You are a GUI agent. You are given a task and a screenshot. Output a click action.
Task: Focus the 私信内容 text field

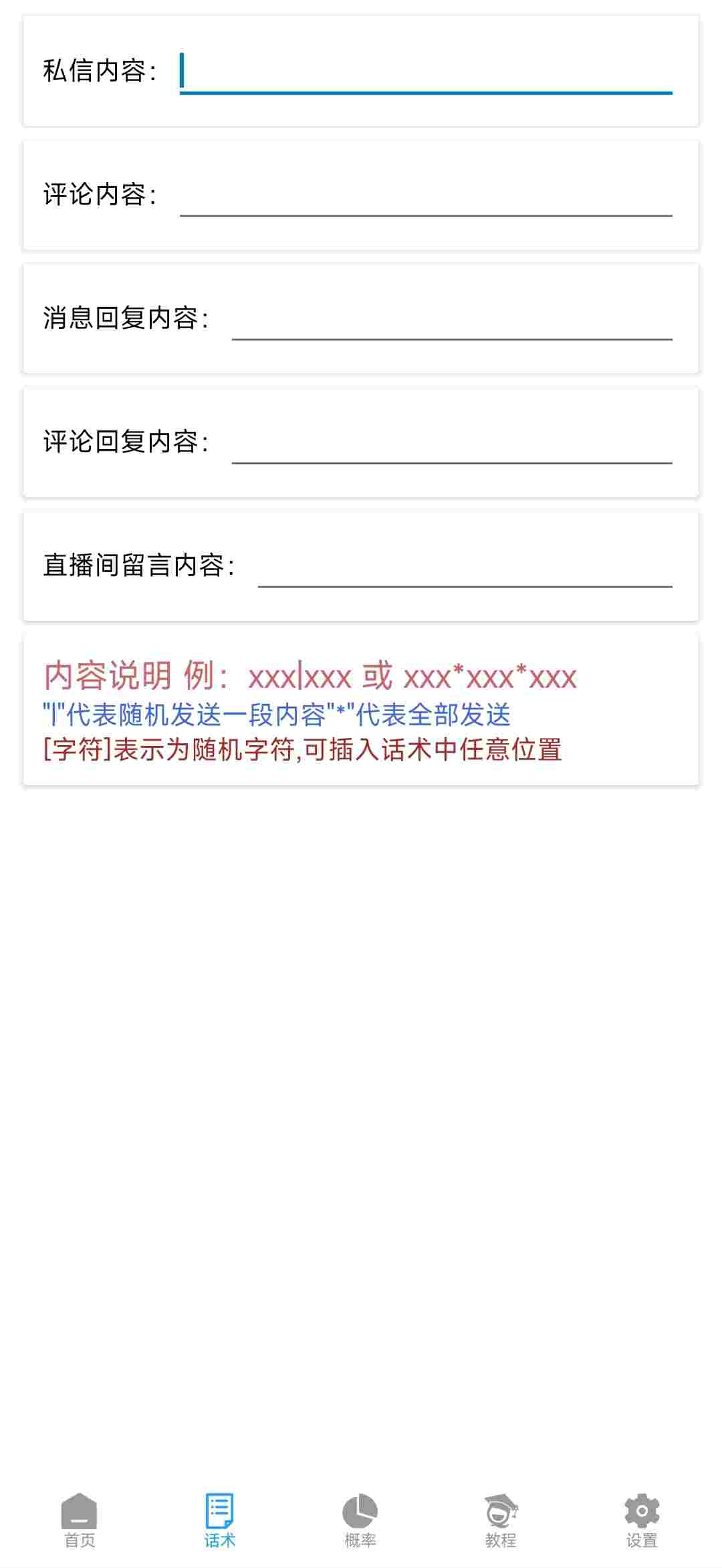coord(426,71)
